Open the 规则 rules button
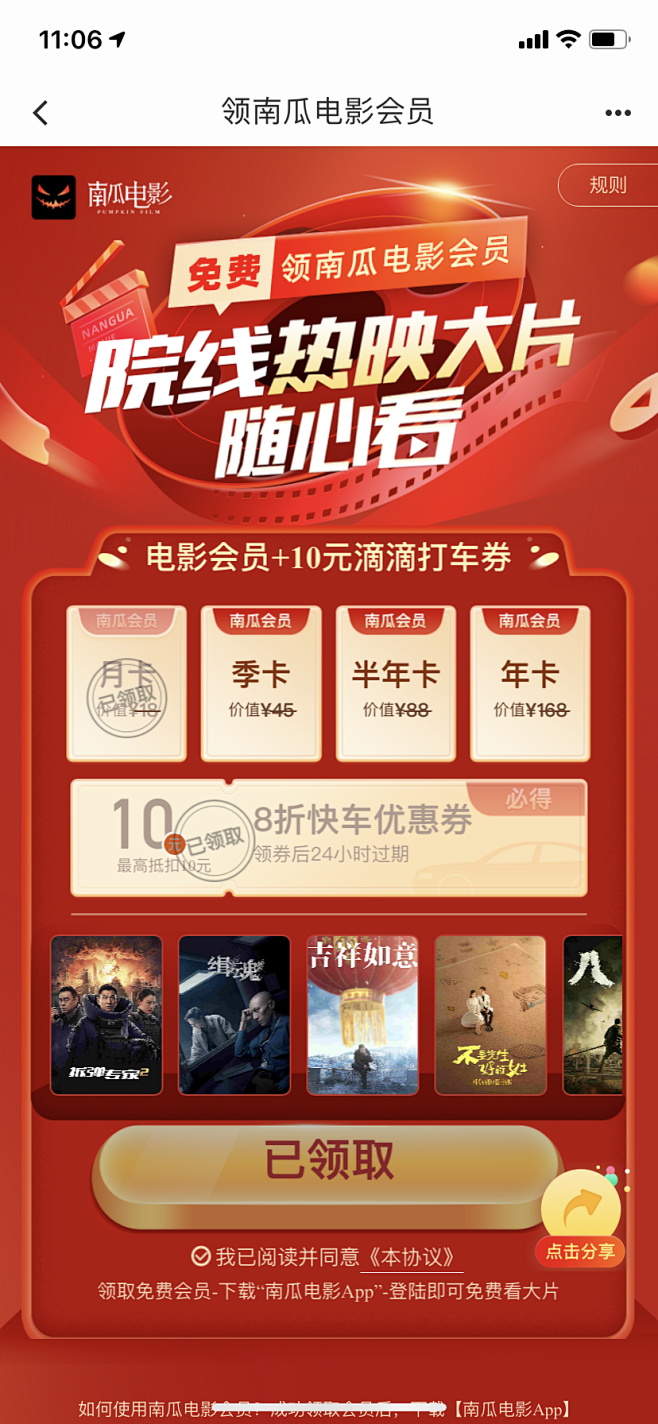The image size is (658, 1424). pos(607,185)
